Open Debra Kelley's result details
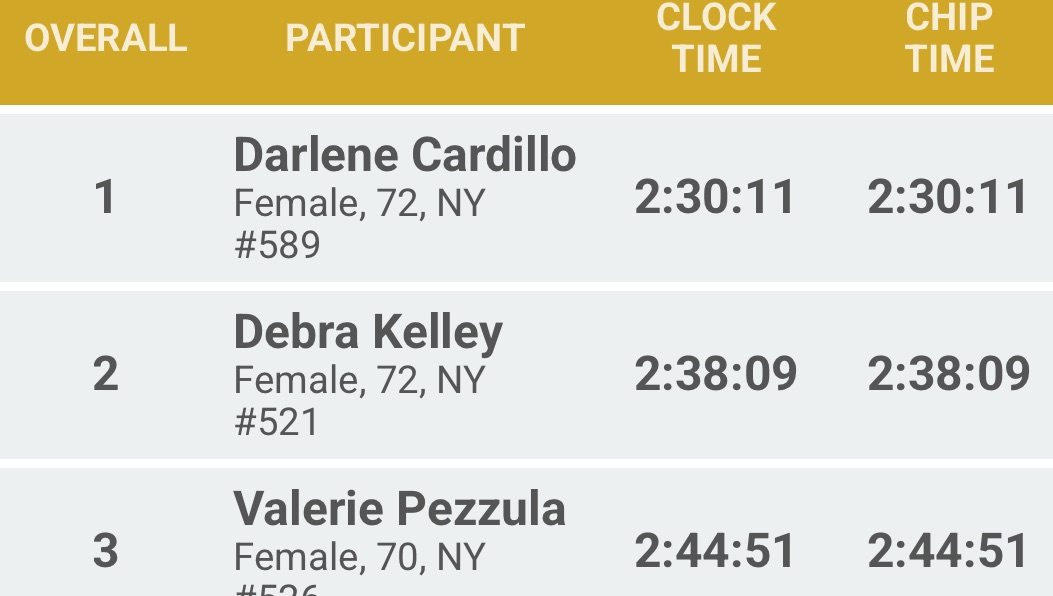Screen dimensions: 1053x596 (368, 334)
